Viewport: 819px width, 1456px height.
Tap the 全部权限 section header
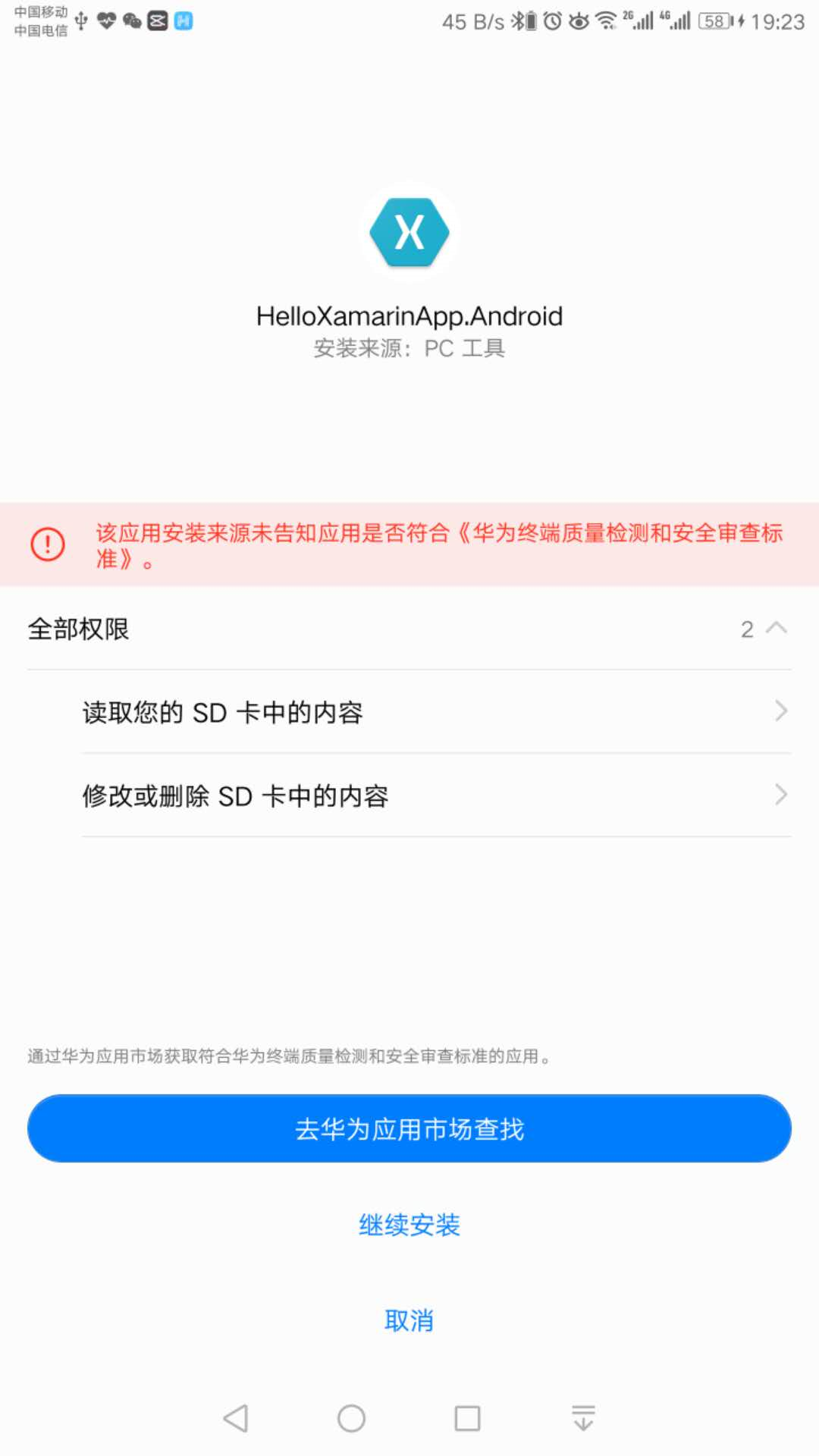point(79,629)
